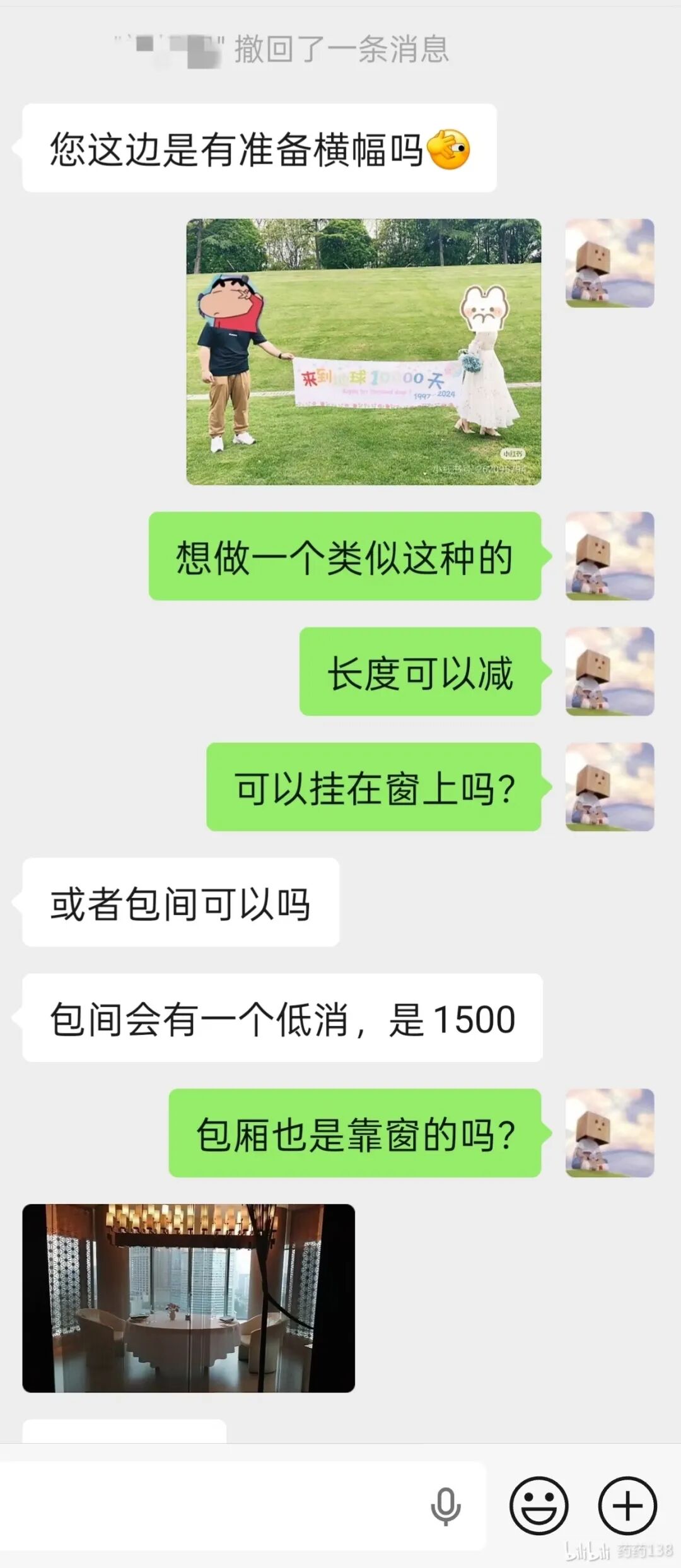
Task: Open the lawn banner photo in chat
Action: click(363, 351)
